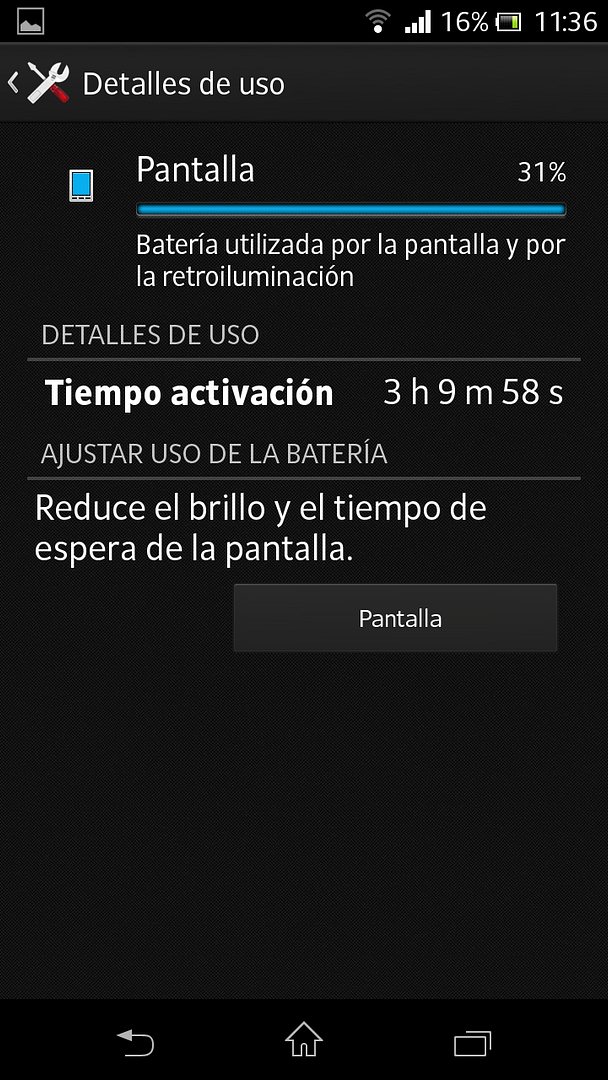Open the Pantalla settings button

click(395, 618)
